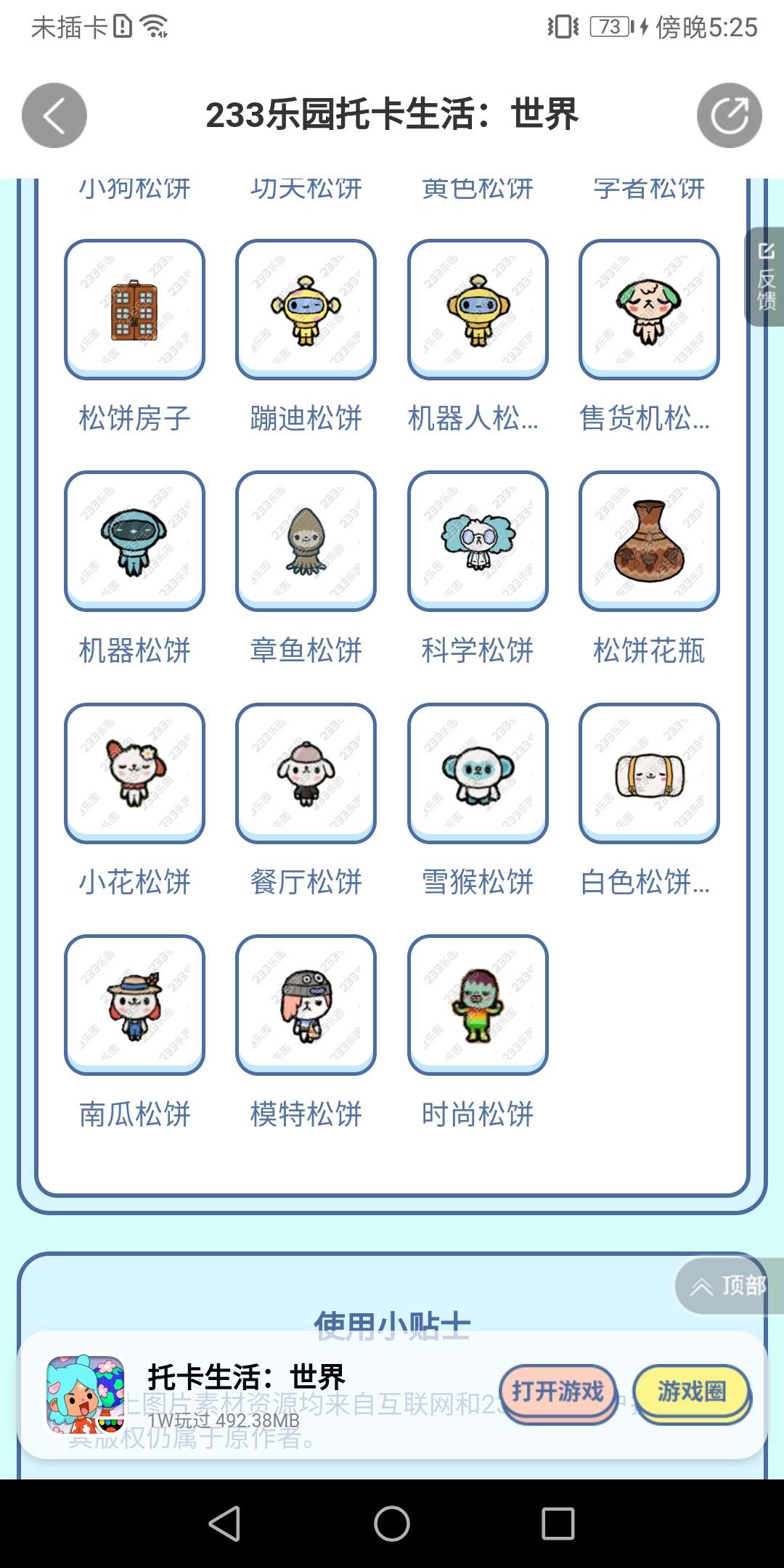Go back using the top-left arrow
The height and width of the screenshot is (1568, 784).
[54, 116]
